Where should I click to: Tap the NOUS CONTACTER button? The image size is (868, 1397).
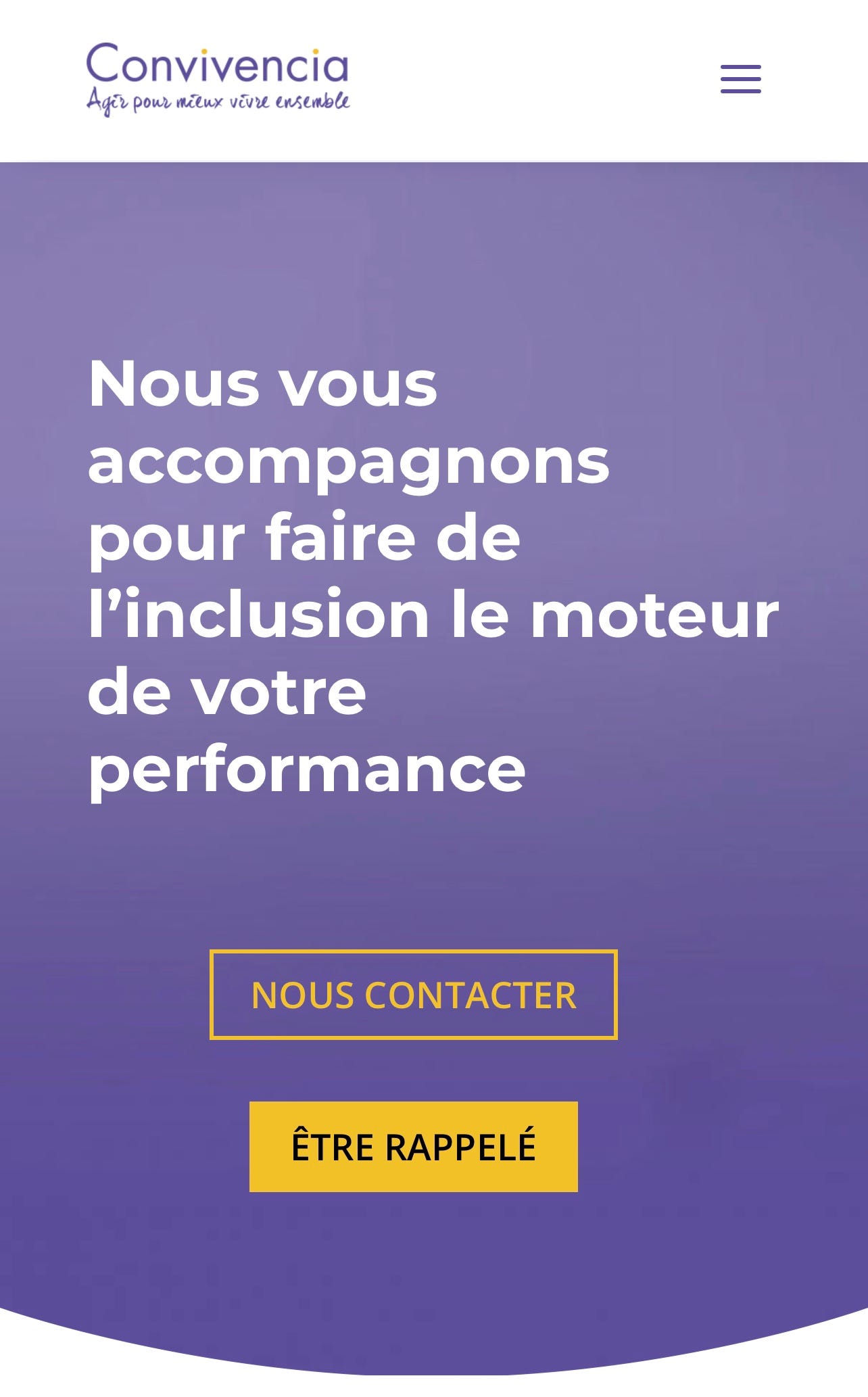pyautogui.click(x=414, y=994)
